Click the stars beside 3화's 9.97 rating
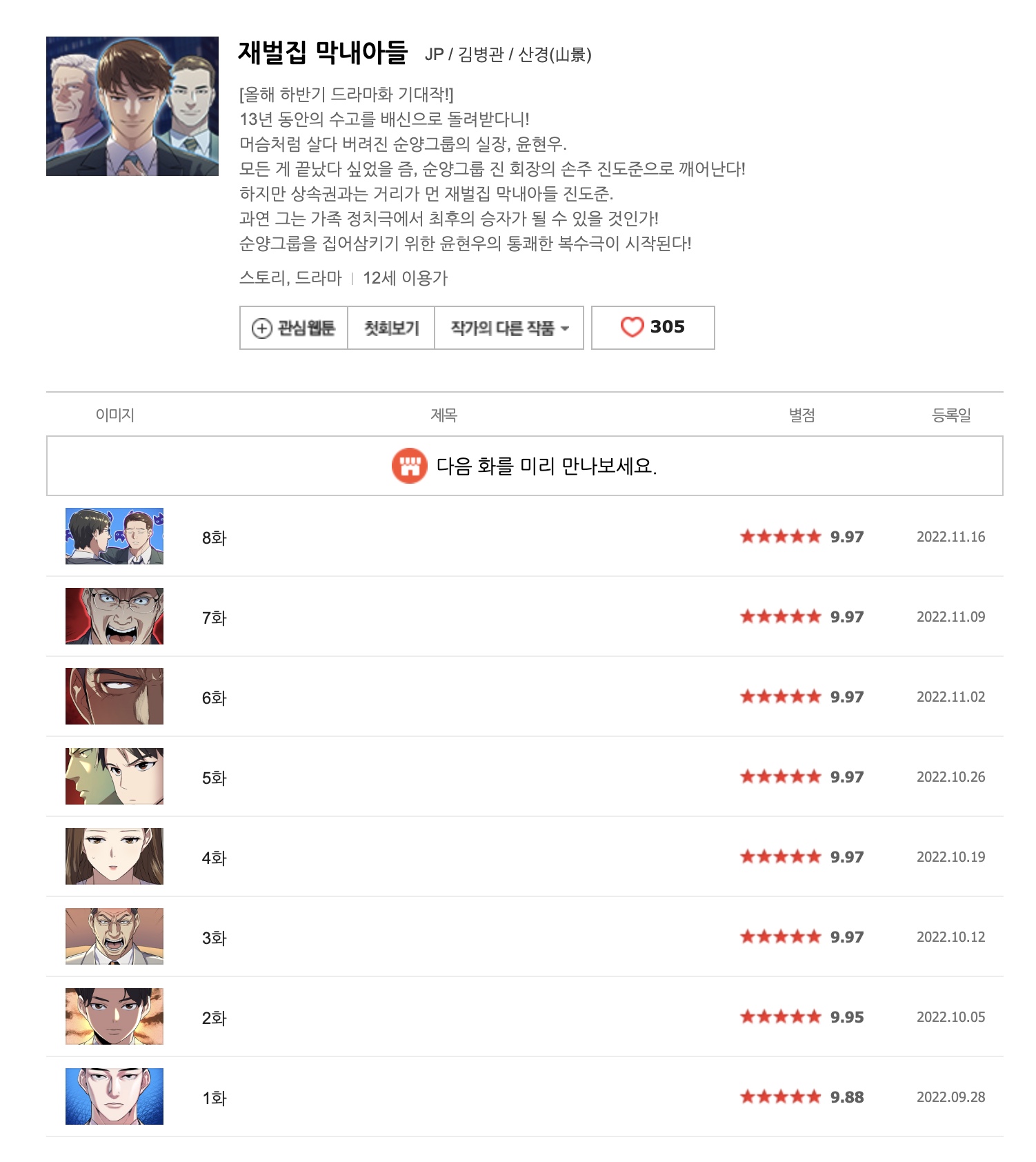The height and width of the screenshot is (1162, 1036). coord(778,938)
